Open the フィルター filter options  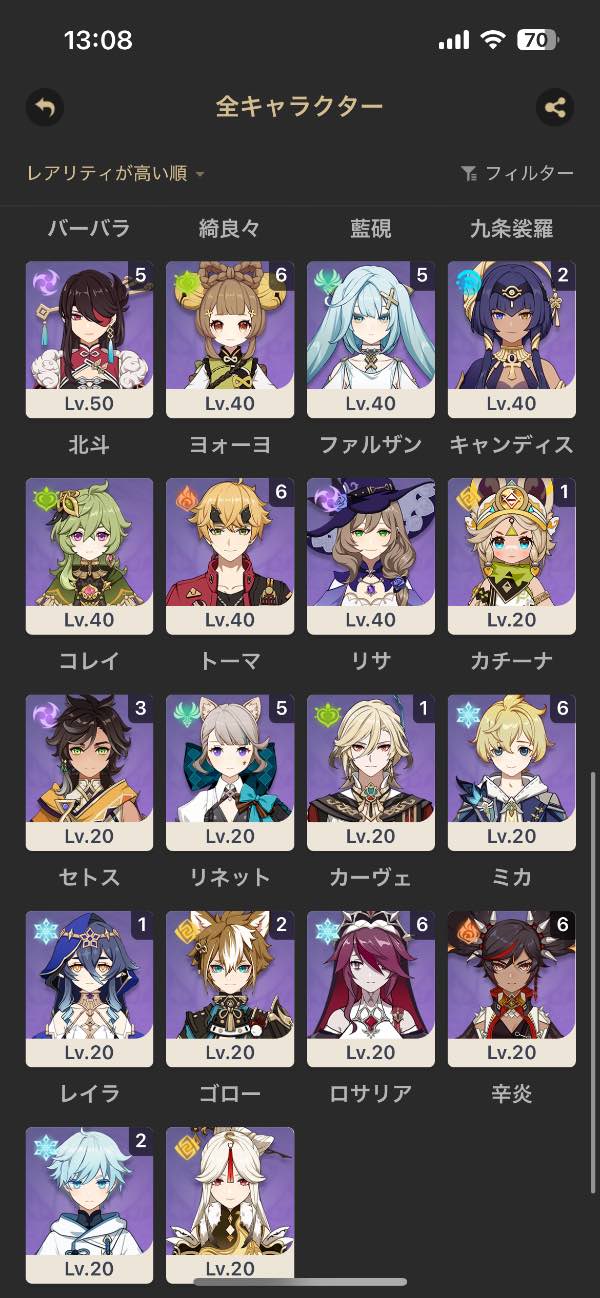(517, 174)
